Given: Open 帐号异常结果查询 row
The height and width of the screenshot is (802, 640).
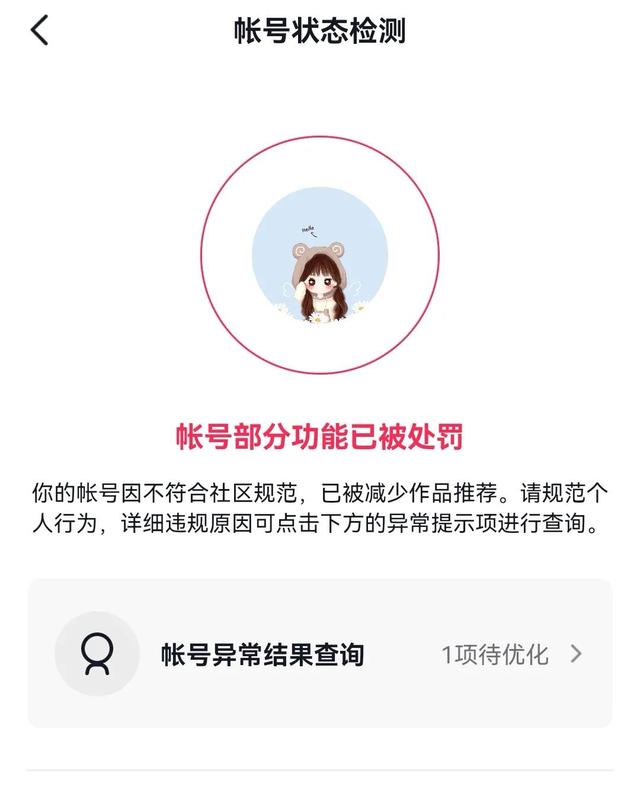Looking at the screenshot, I should (320, 654).
